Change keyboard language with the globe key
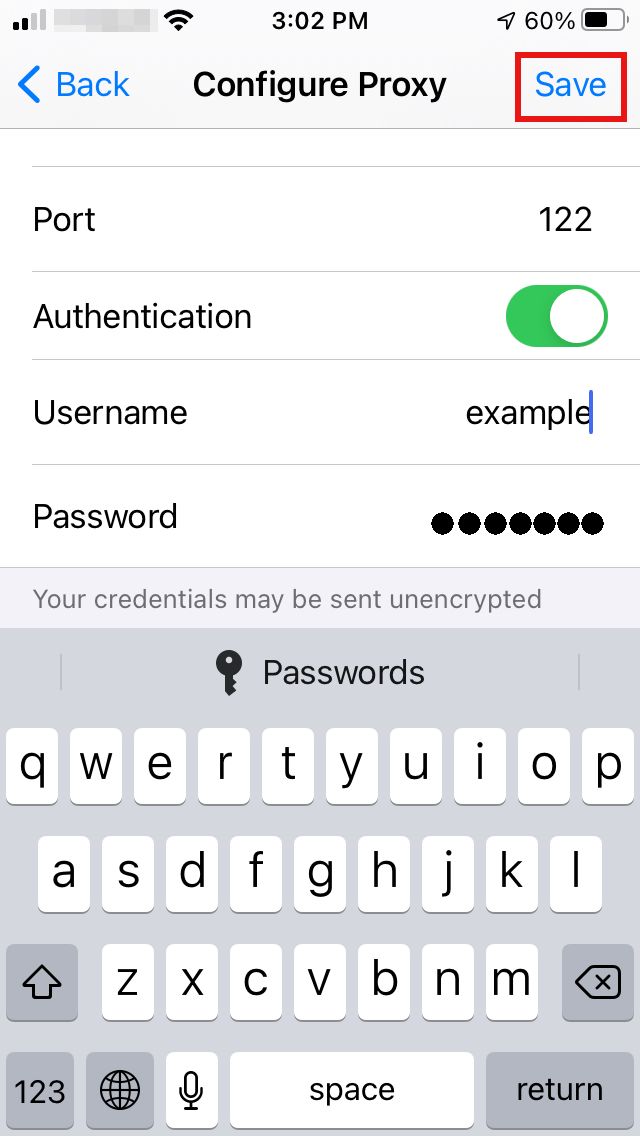The width and height of the screenshot is (640, 1136). click(x=120, y=1090)
